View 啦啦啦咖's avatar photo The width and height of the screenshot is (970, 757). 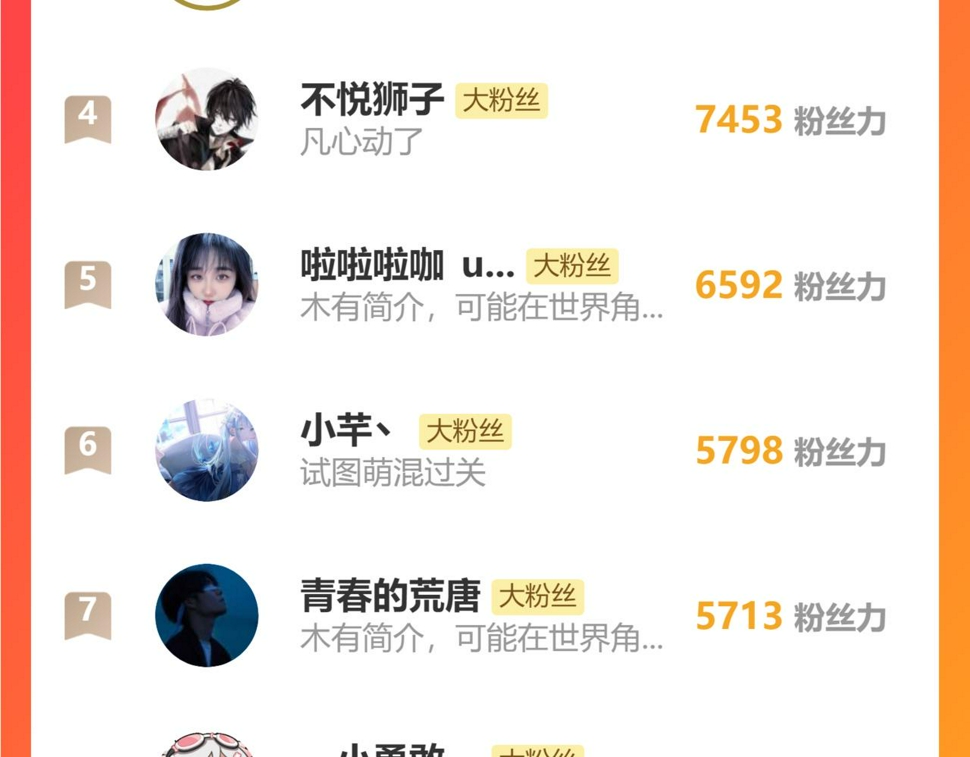click(207, 284)
